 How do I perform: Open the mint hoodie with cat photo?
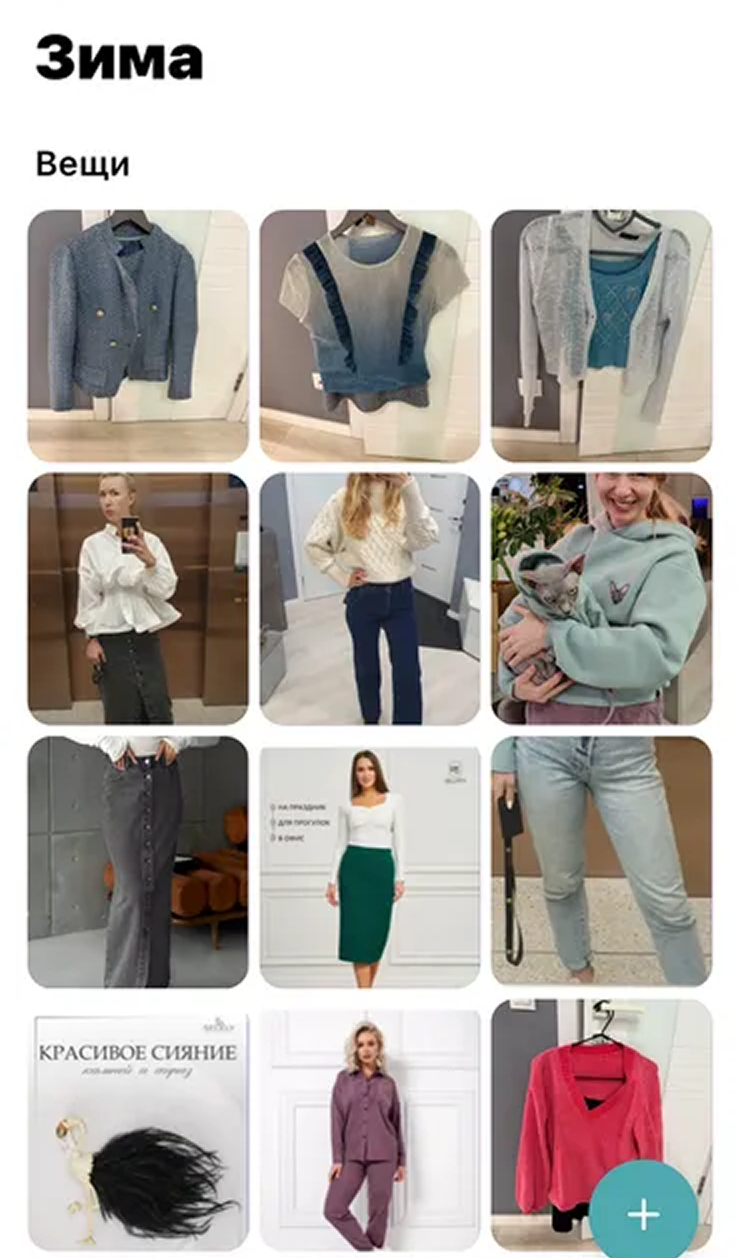pos(601,598)
